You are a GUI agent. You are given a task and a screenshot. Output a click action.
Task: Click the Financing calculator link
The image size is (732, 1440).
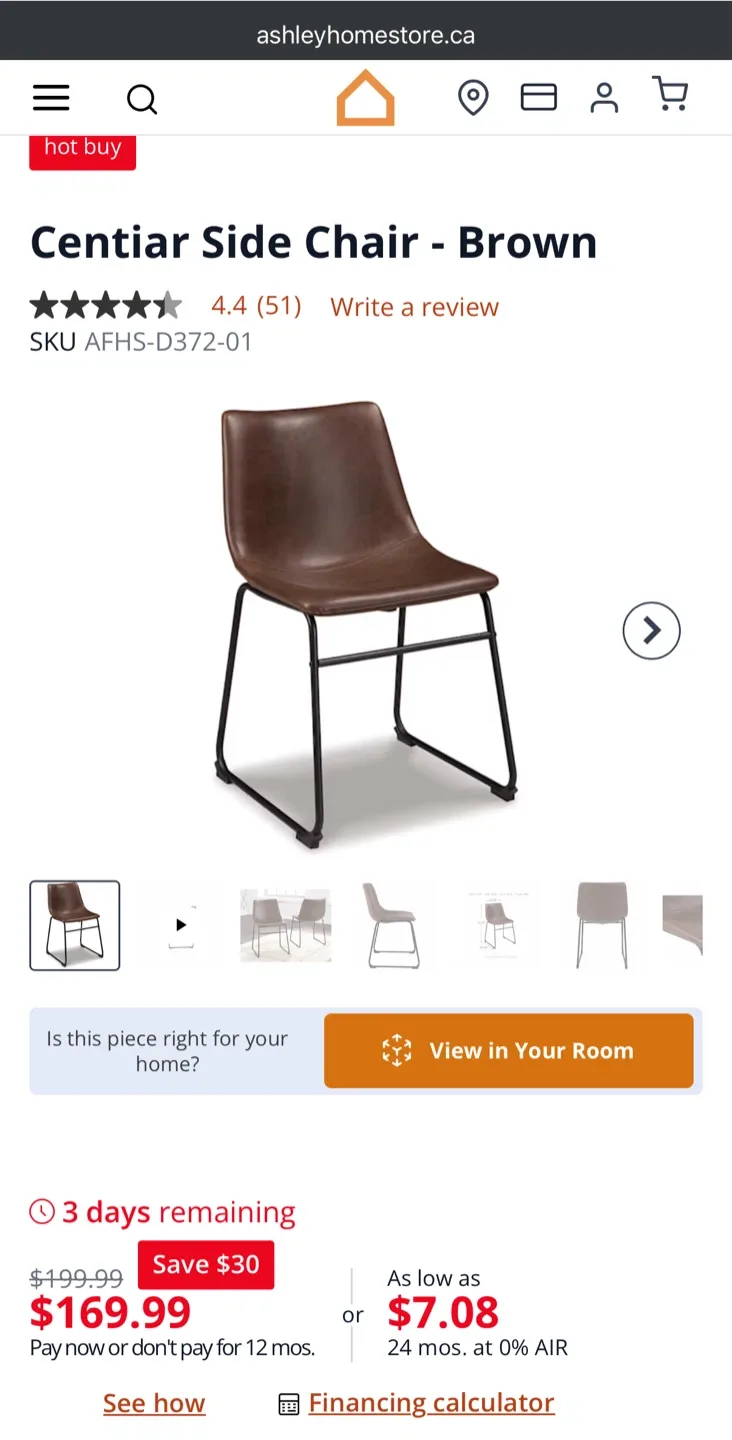tap(431, 1403)
